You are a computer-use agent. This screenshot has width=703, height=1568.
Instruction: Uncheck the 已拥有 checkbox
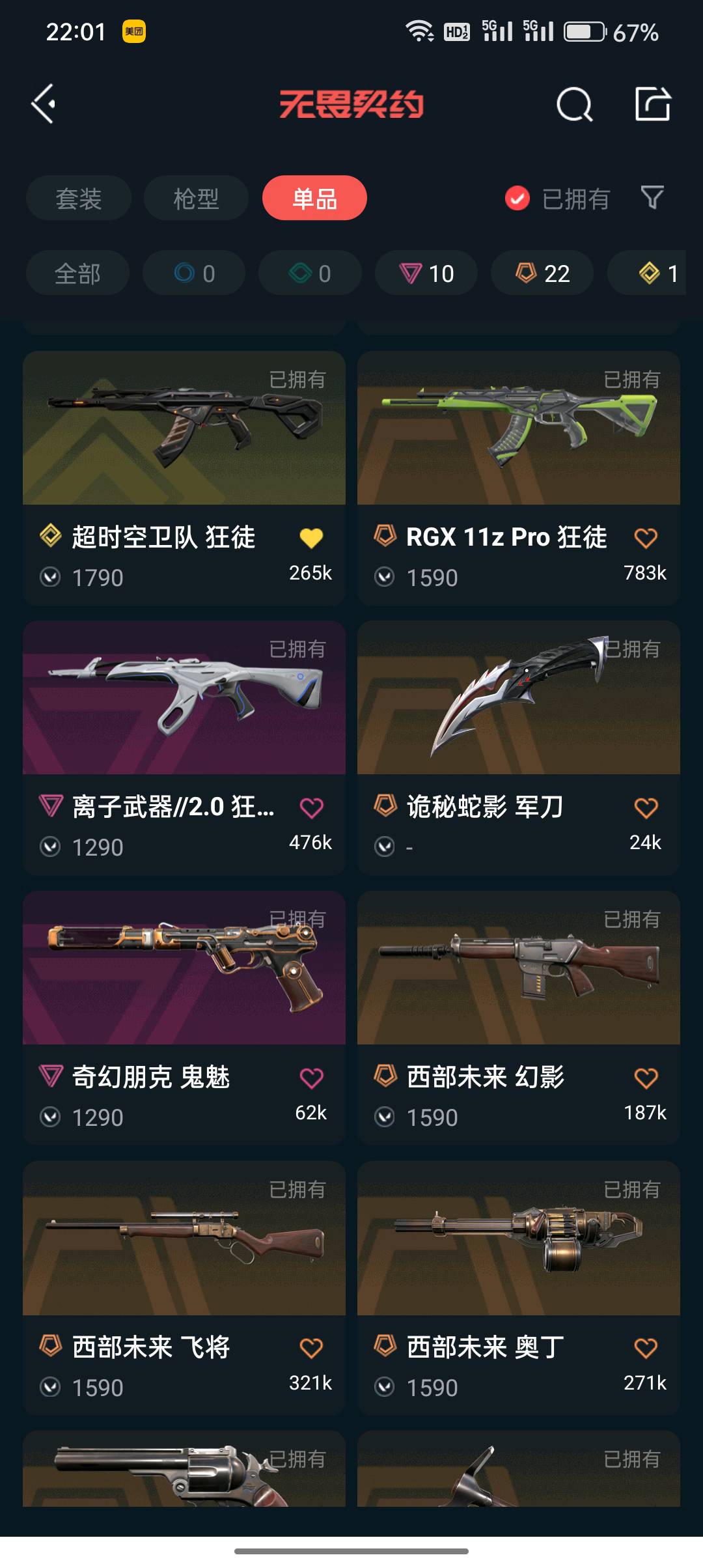click(517, 199)
